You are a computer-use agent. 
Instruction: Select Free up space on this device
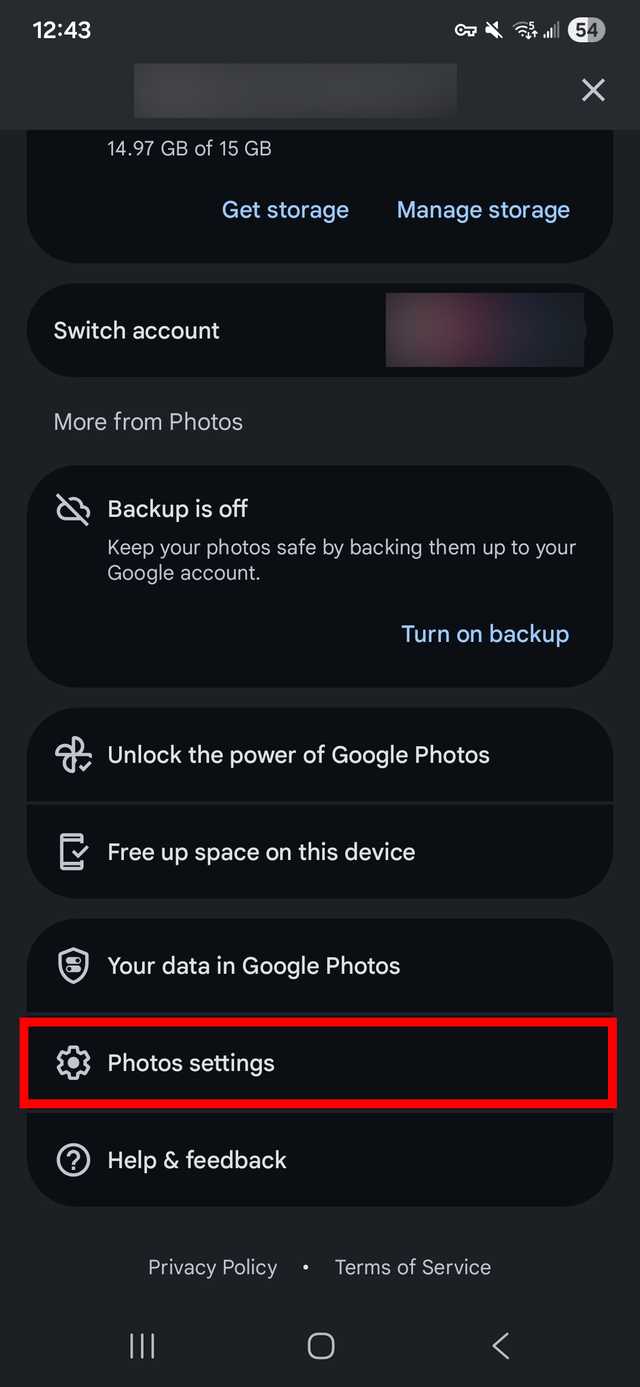261,852
